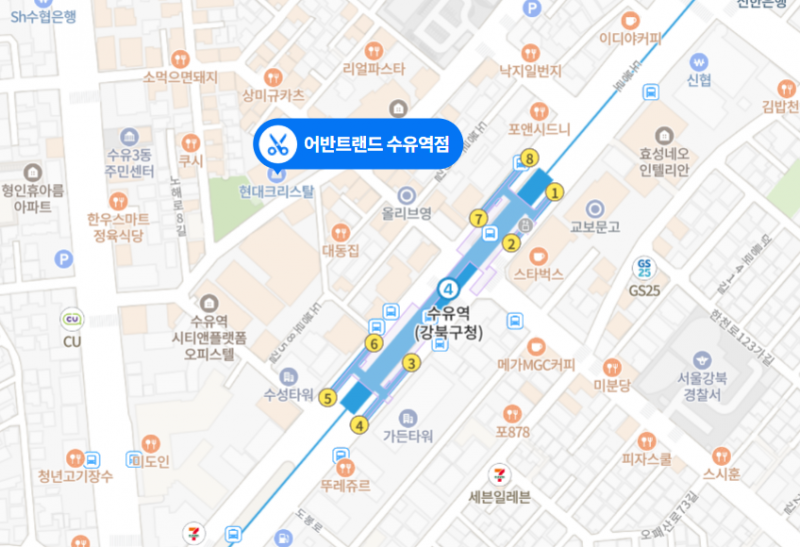Tap the 올리브영 store marker

[407, 195]
